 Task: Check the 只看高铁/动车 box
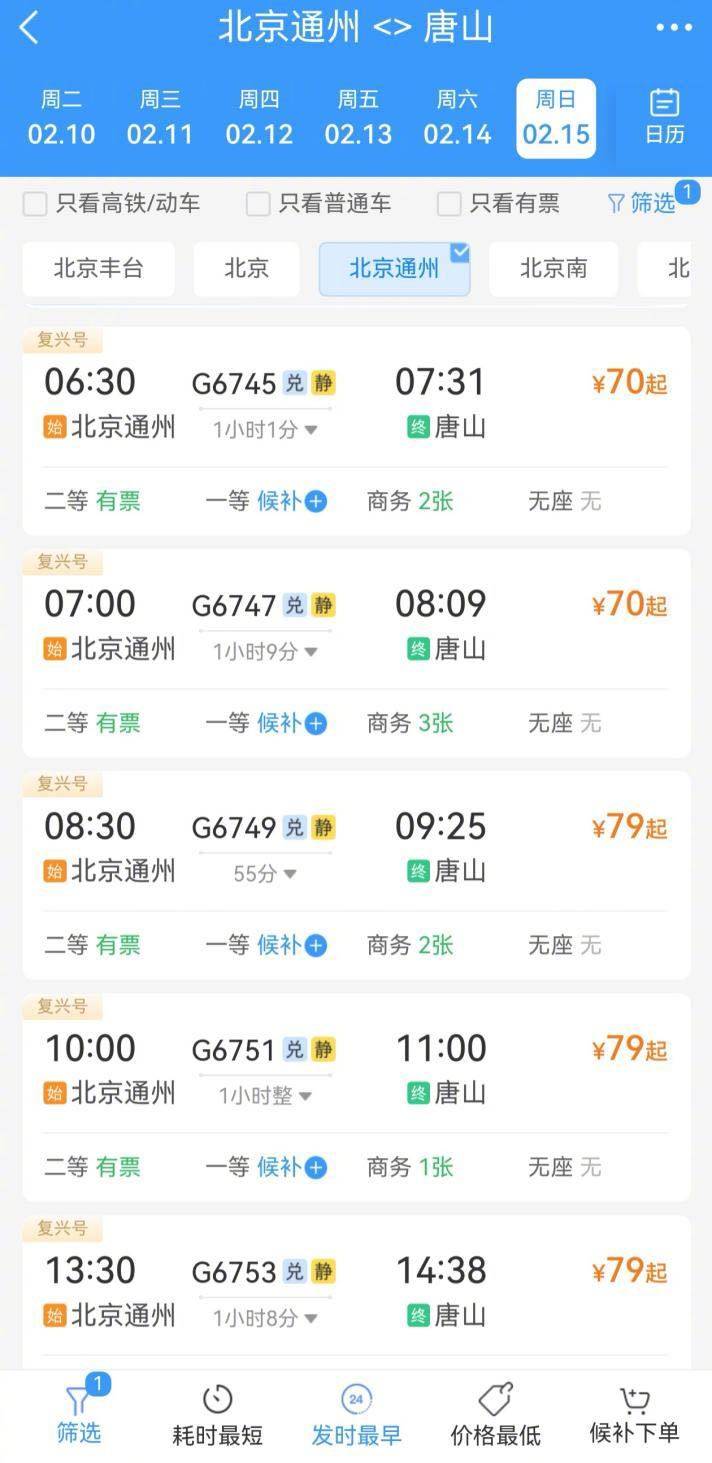pos(36,204)
